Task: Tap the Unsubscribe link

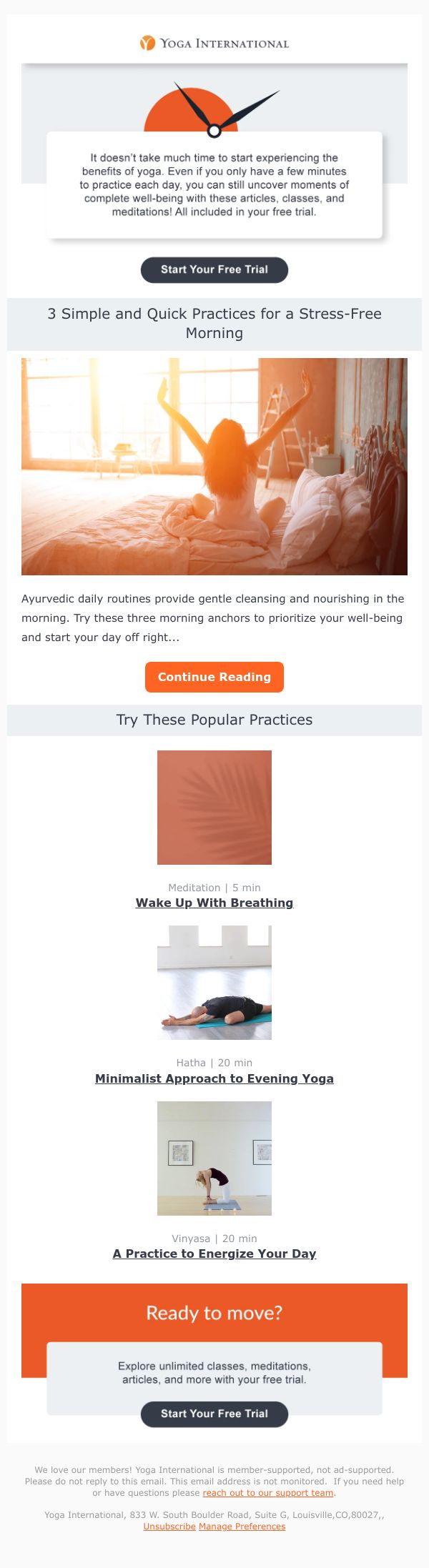Action: tap(169, 1526)
